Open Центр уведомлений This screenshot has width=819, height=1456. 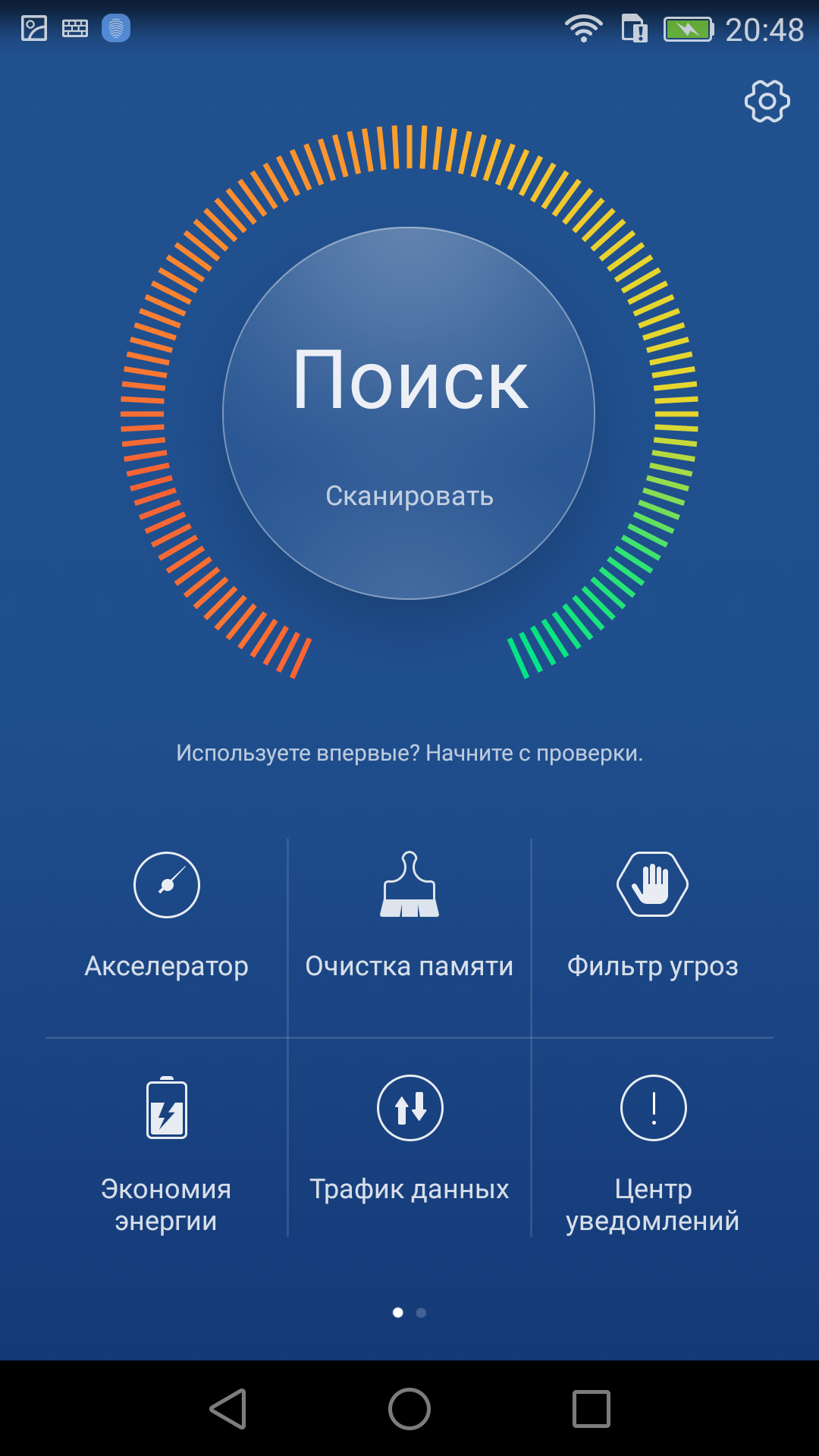(652, 1154)
